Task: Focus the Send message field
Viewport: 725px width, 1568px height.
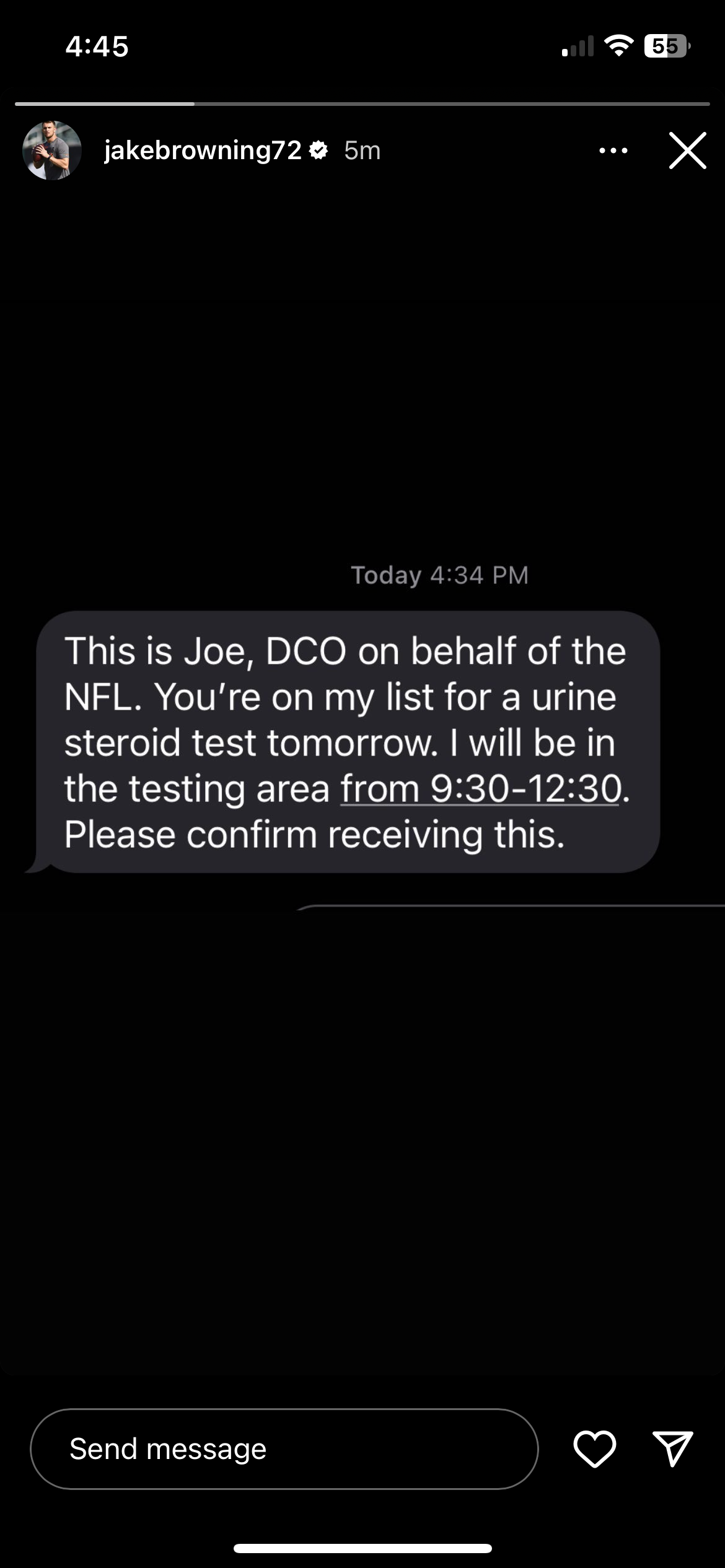Action: pos(284,1449)
